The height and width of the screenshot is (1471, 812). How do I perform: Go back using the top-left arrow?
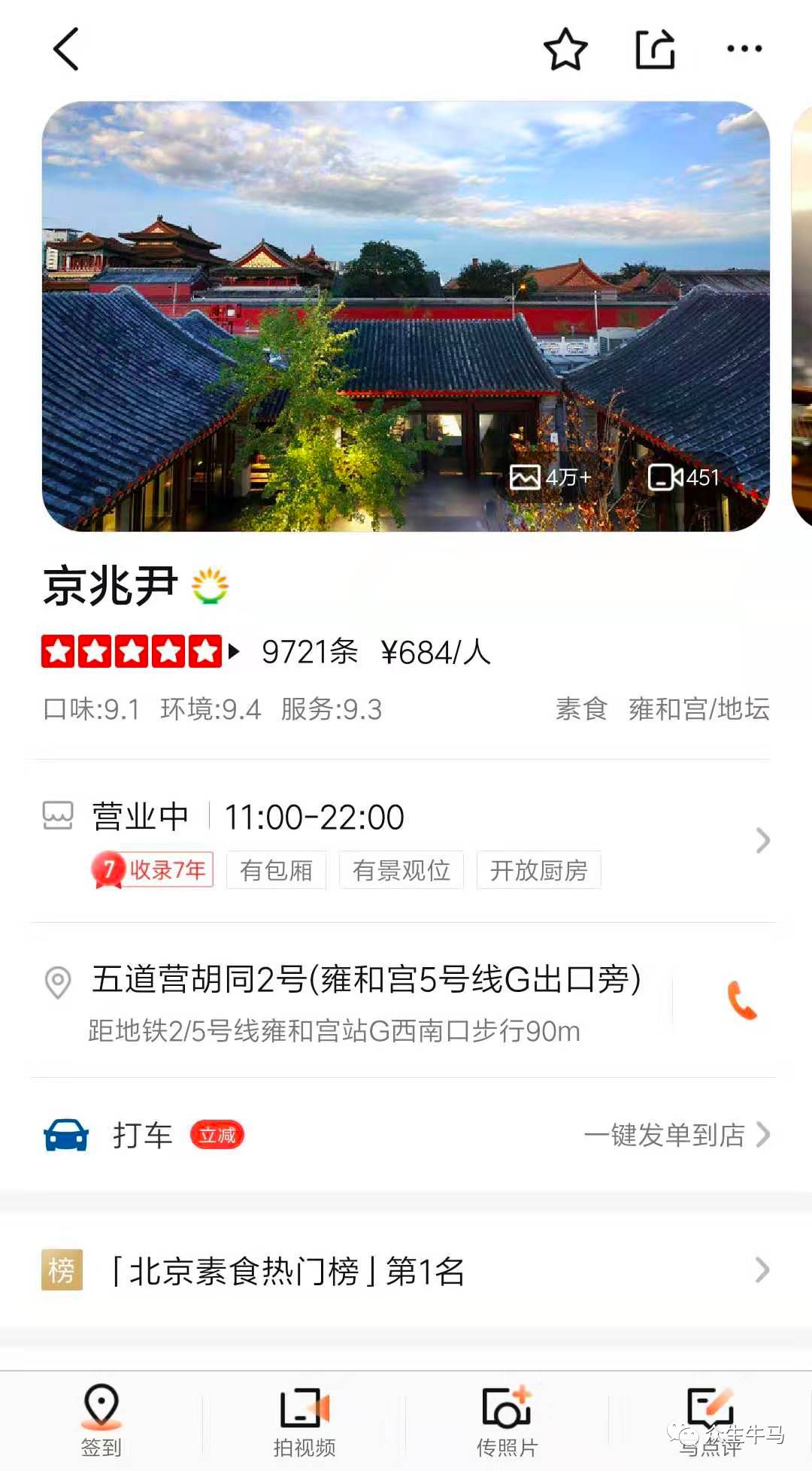(x=66, y=50)
